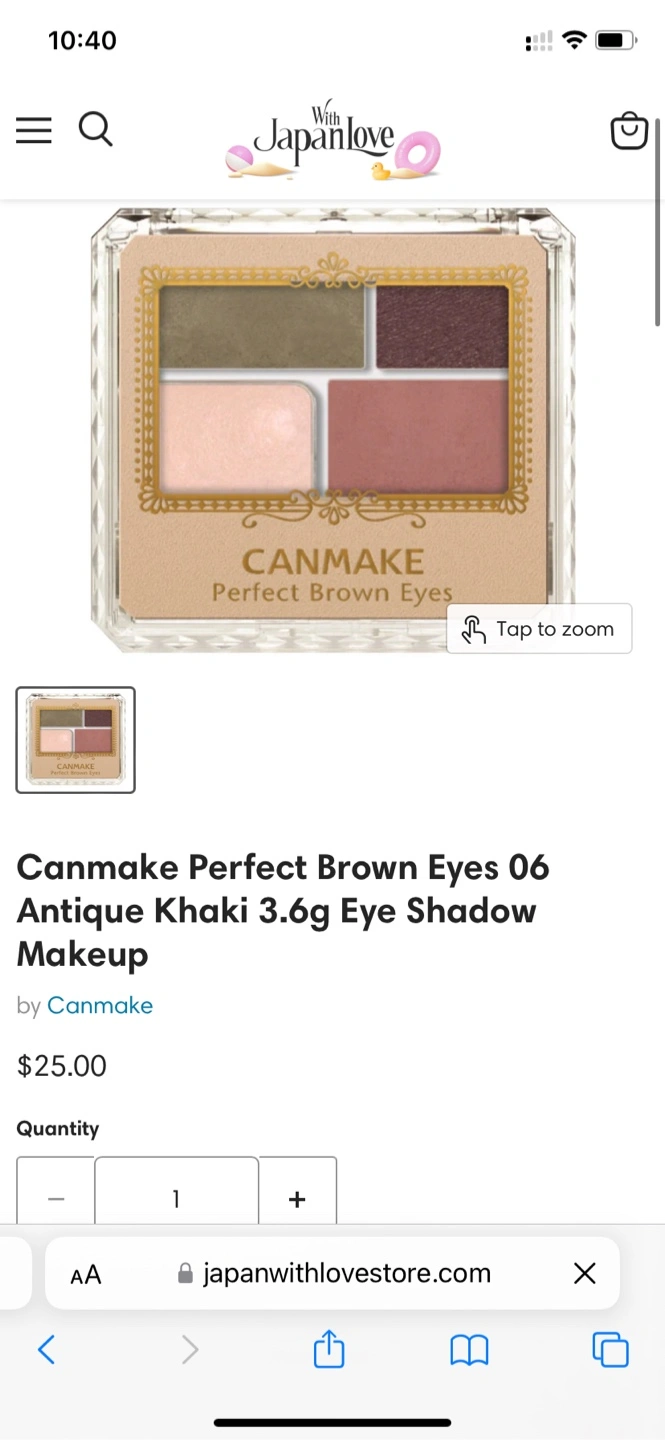The width and height of the screenshot is (665, 1440).
Task: Go back in Safari
Action: click(x=46, y=1350)
